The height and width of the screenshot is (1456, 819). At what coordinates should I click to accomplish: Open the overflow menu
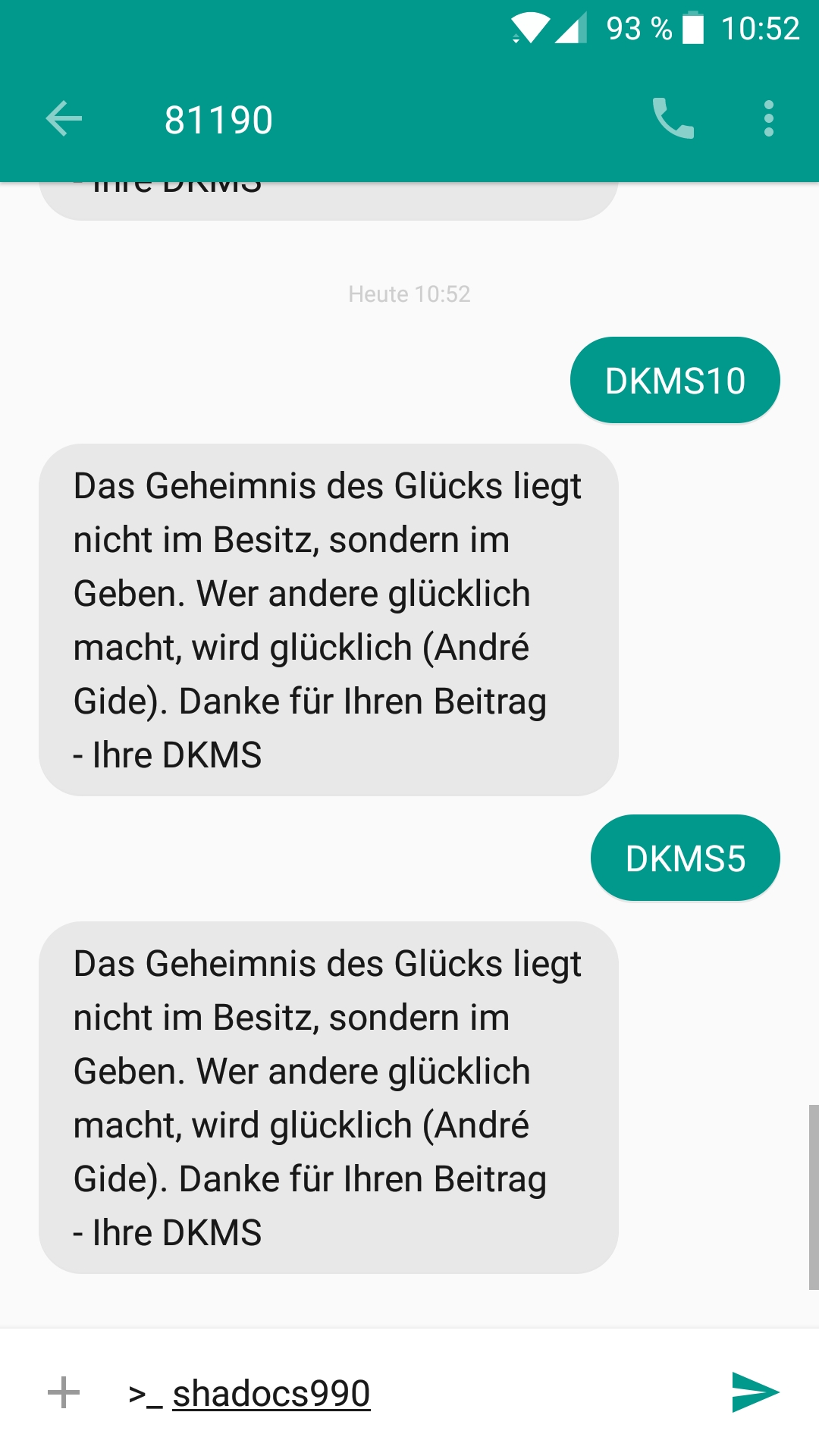[769, 119]
